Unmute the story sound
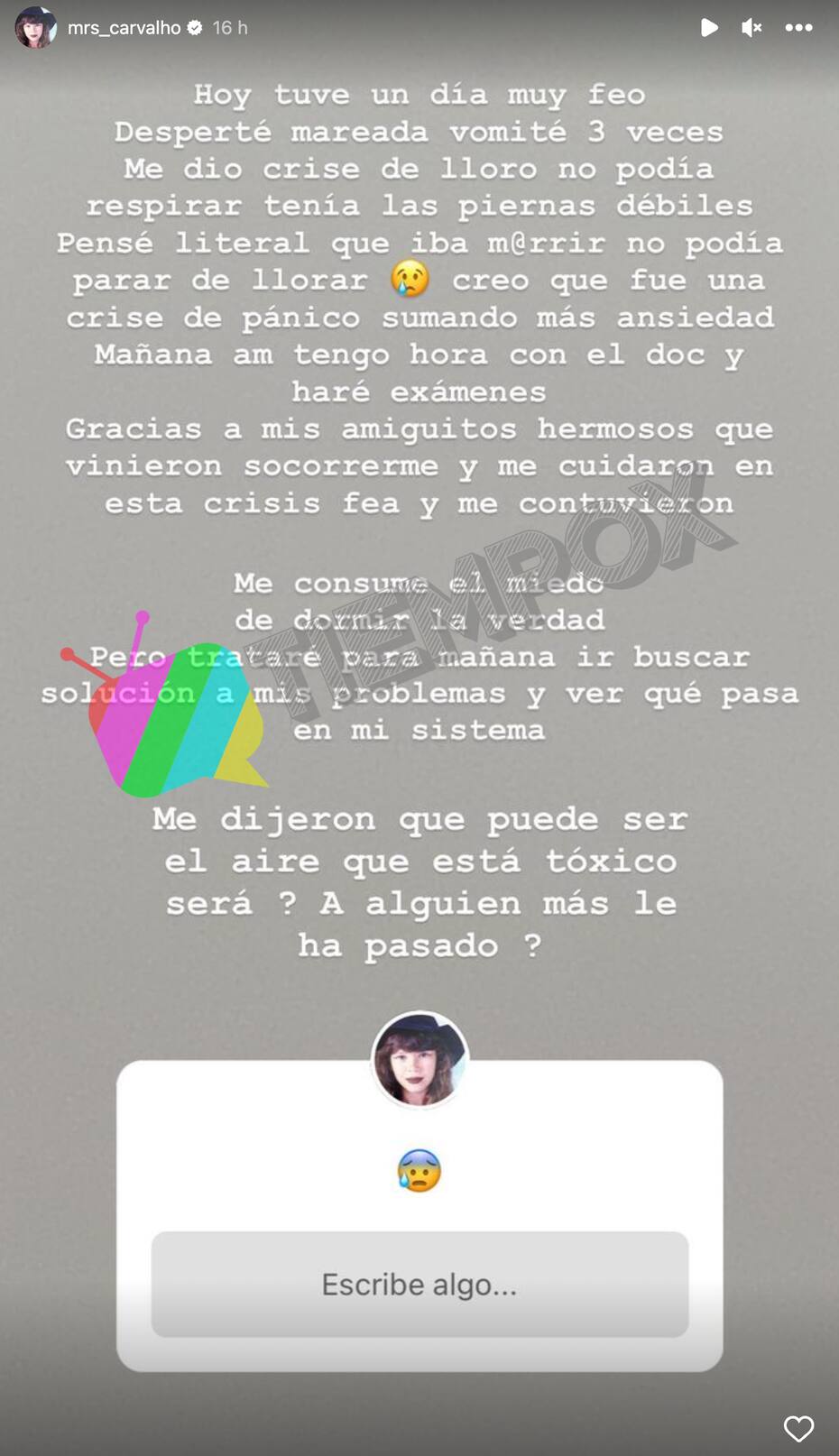The height and width of the screenshot is (1456, 839). click(751, 28)
